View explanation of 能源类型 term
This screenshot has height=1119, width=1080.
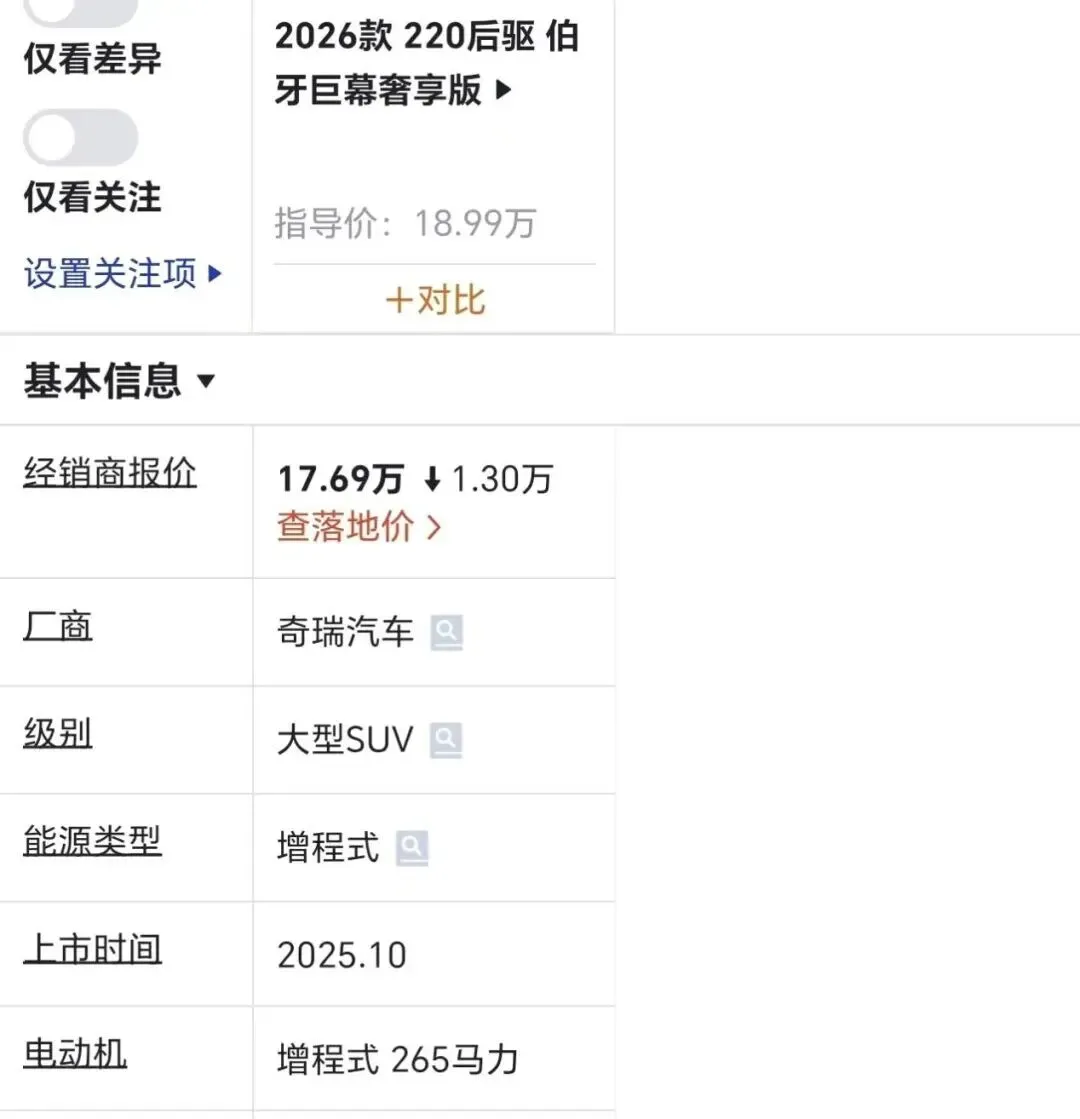click(92, 841)
